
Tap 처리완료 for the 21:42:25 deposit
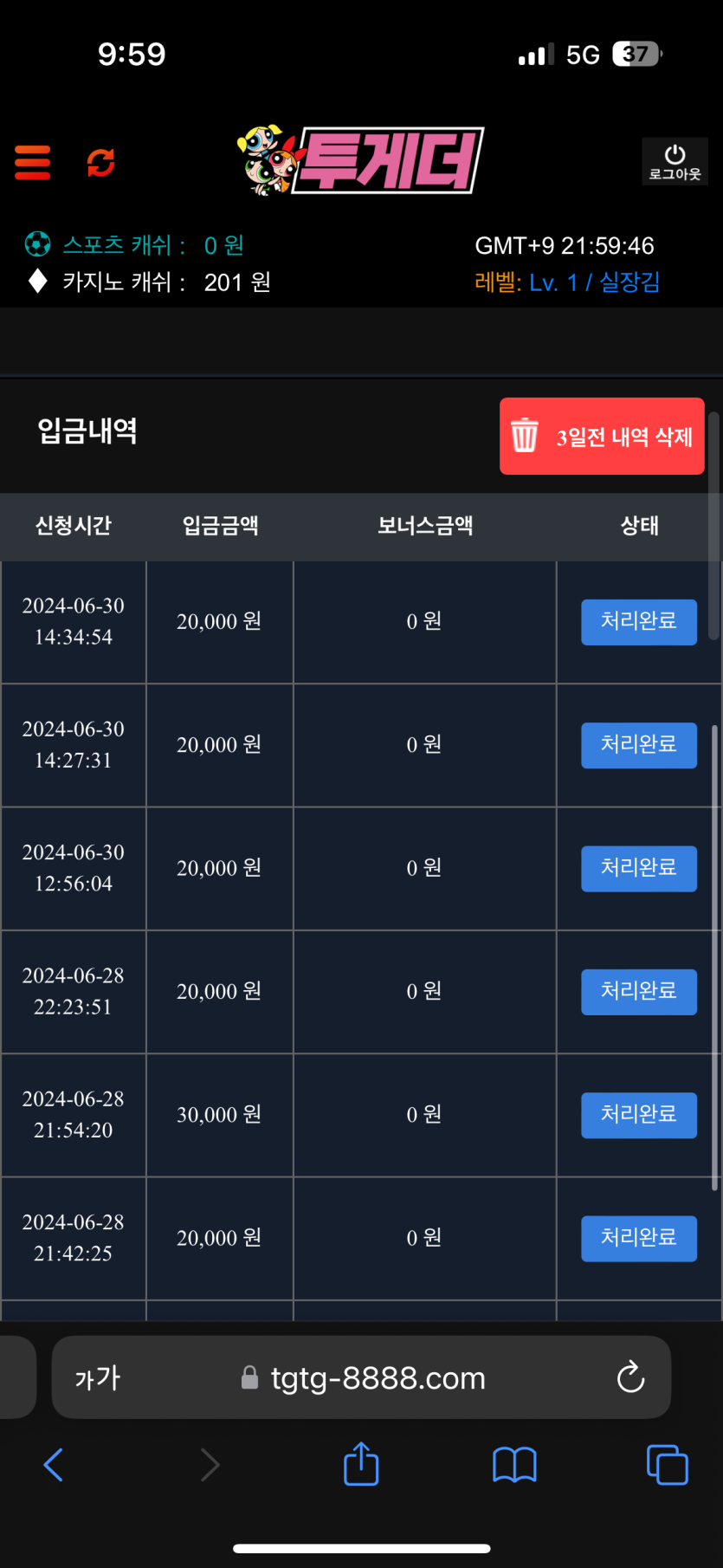pos(638,1238)
